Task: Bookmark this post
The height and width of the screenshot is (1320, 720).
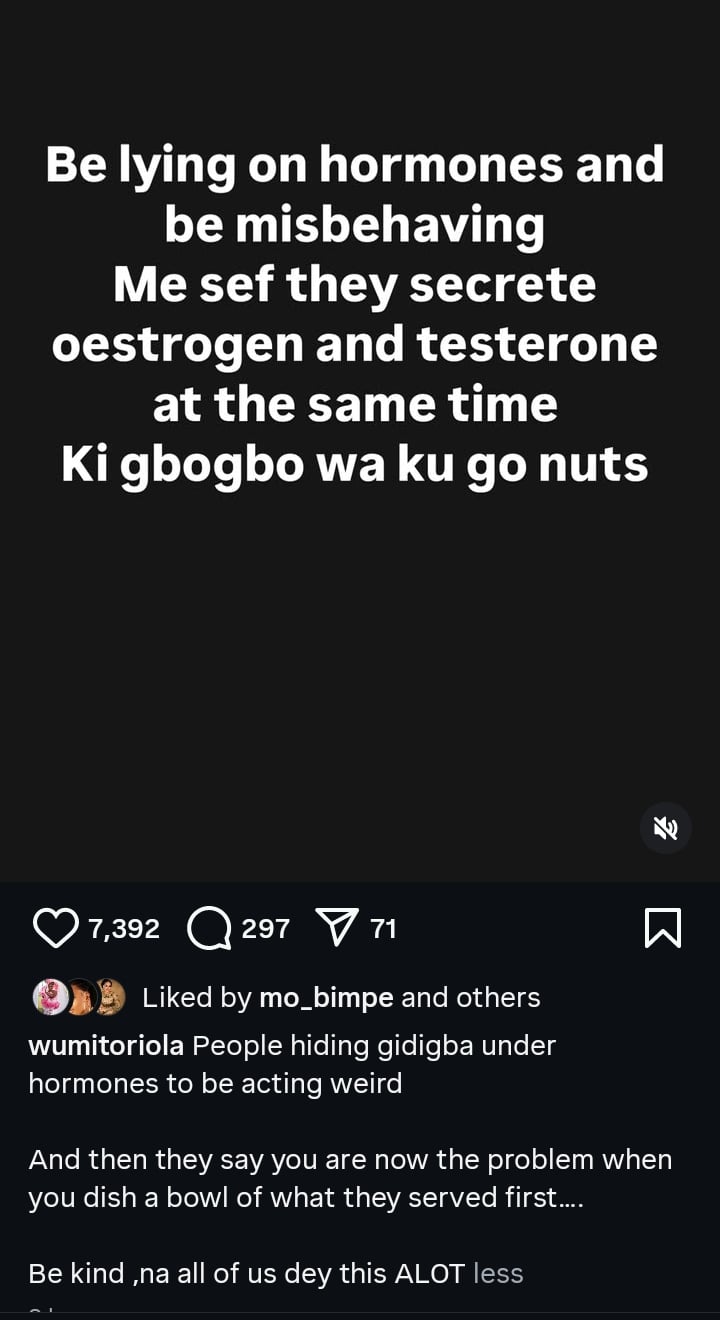Action: pyautogui.click(x=663, y=928)
